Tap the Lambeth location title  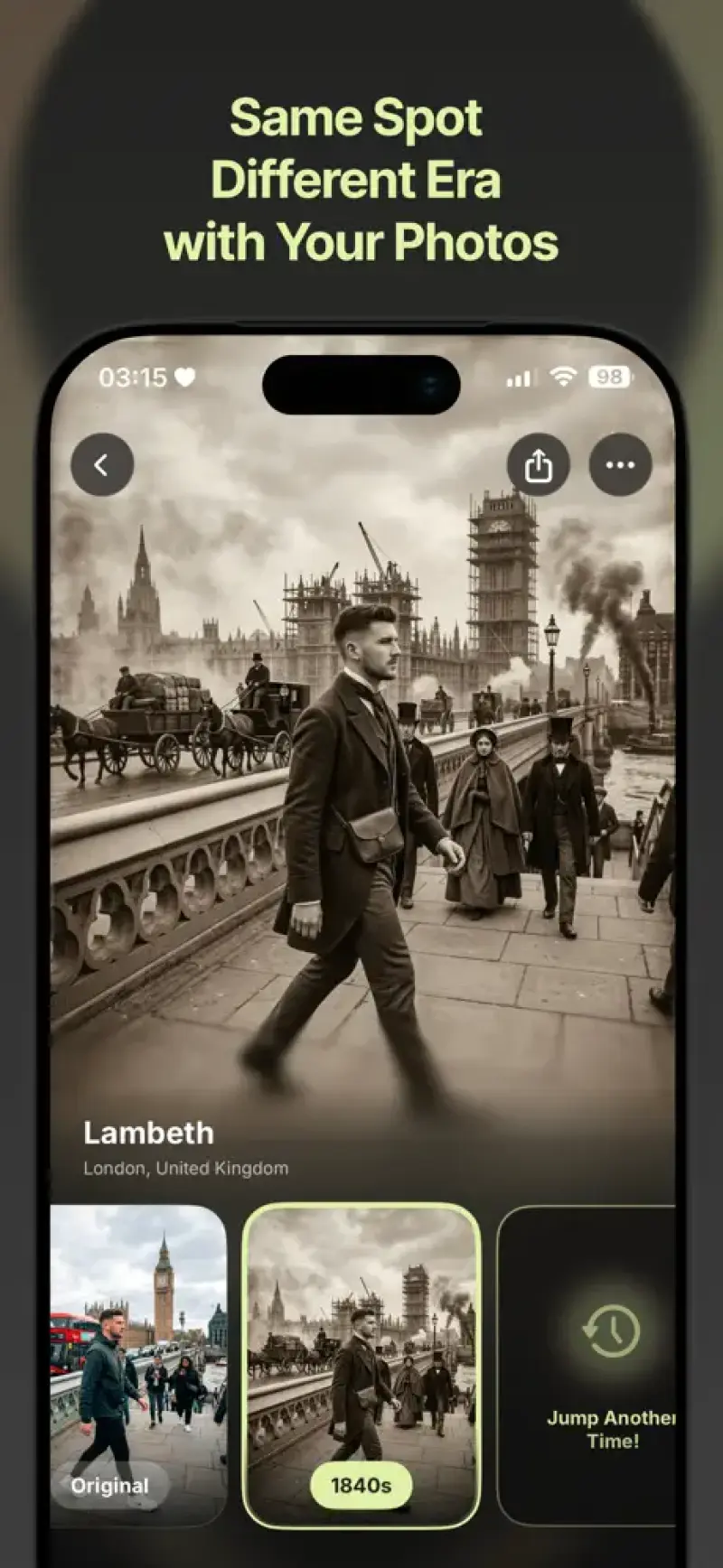click(147, 1134)
